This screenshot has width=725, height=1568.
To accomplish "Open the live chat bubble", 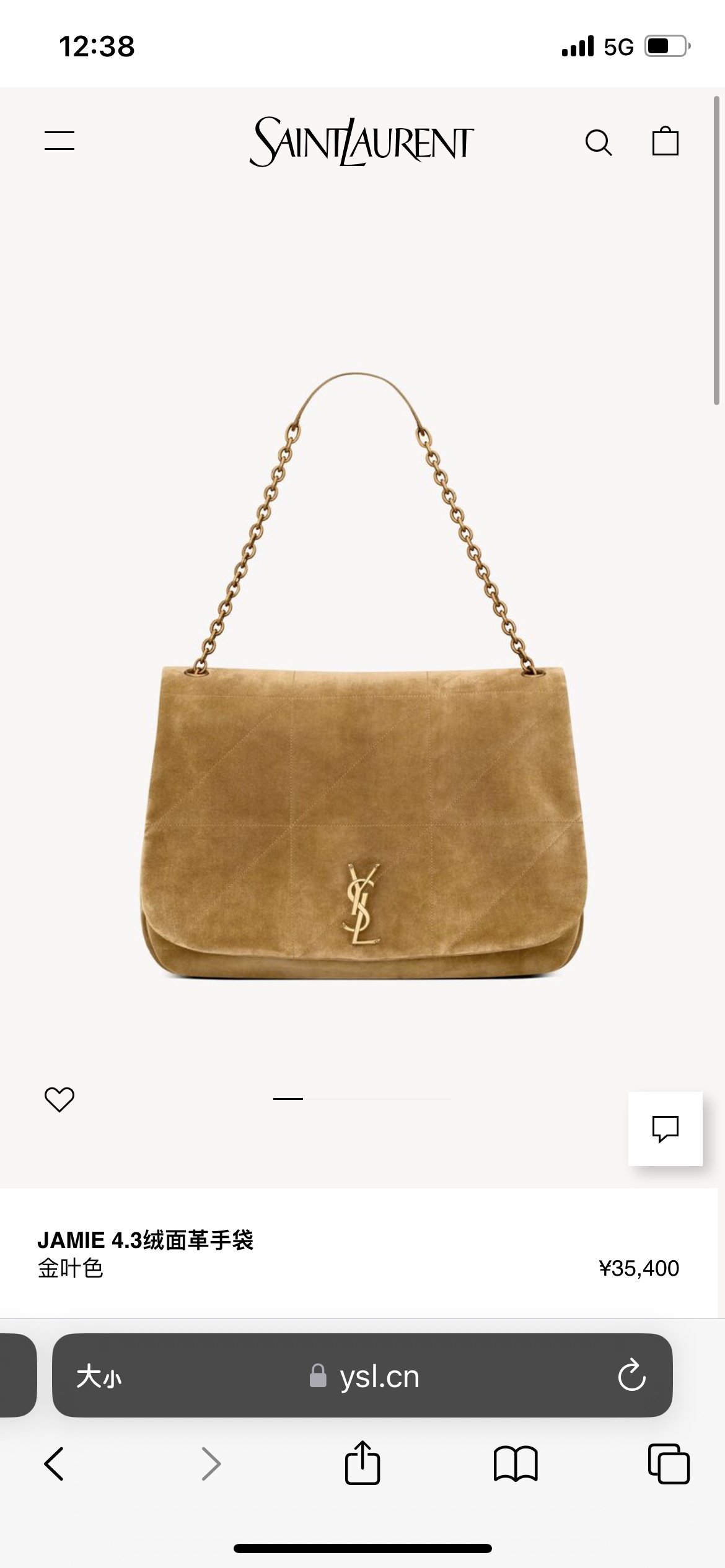I will click(x=665, y=1128).
